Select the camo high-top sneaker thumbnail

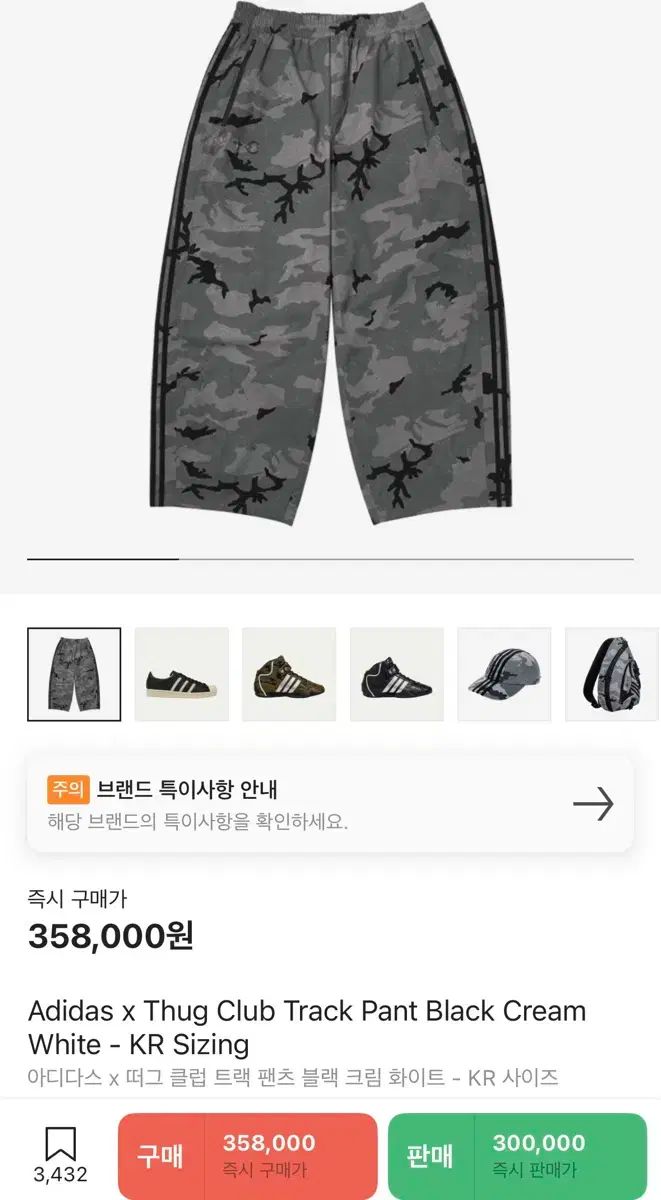coord(289,674)
